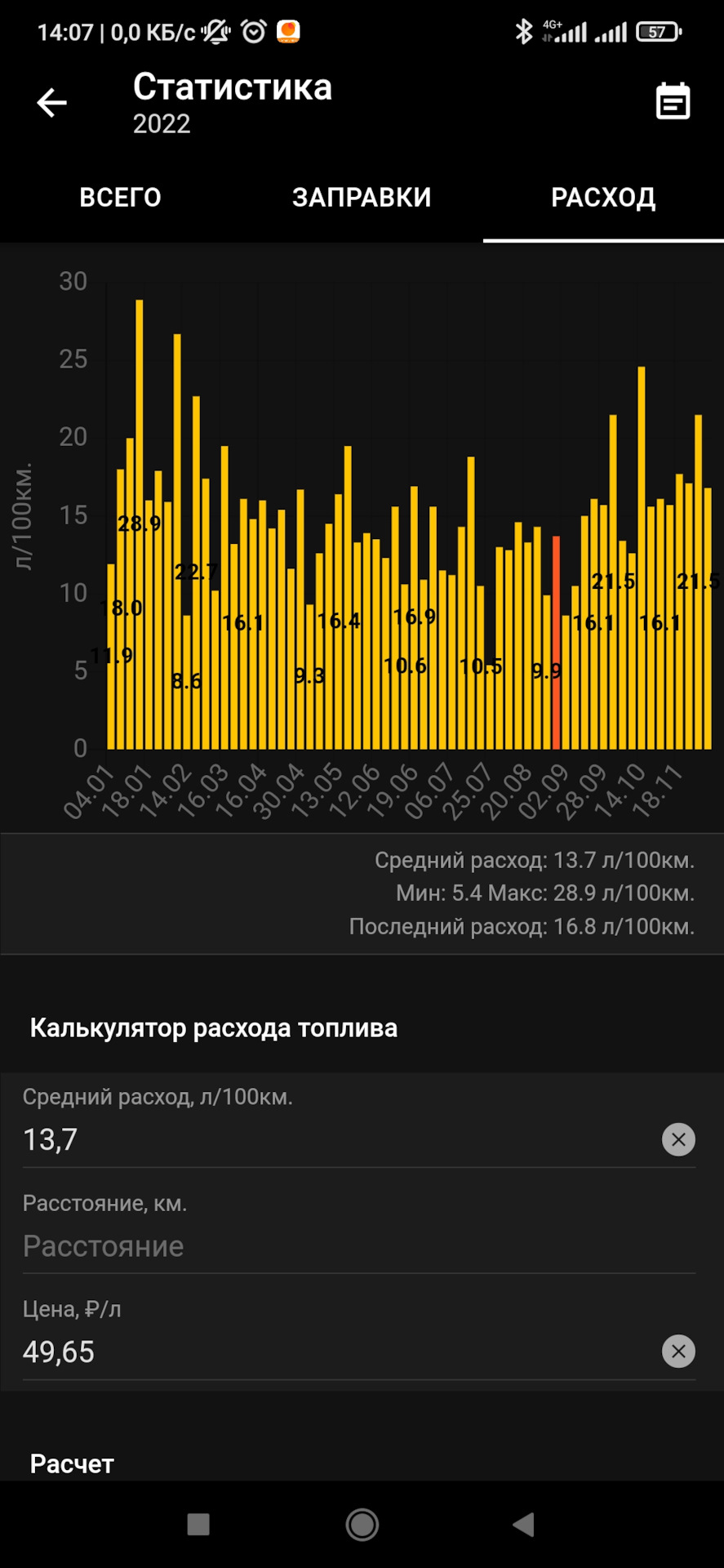Clear the Цена value
724x1568 pixels.
click(678, 1352)
